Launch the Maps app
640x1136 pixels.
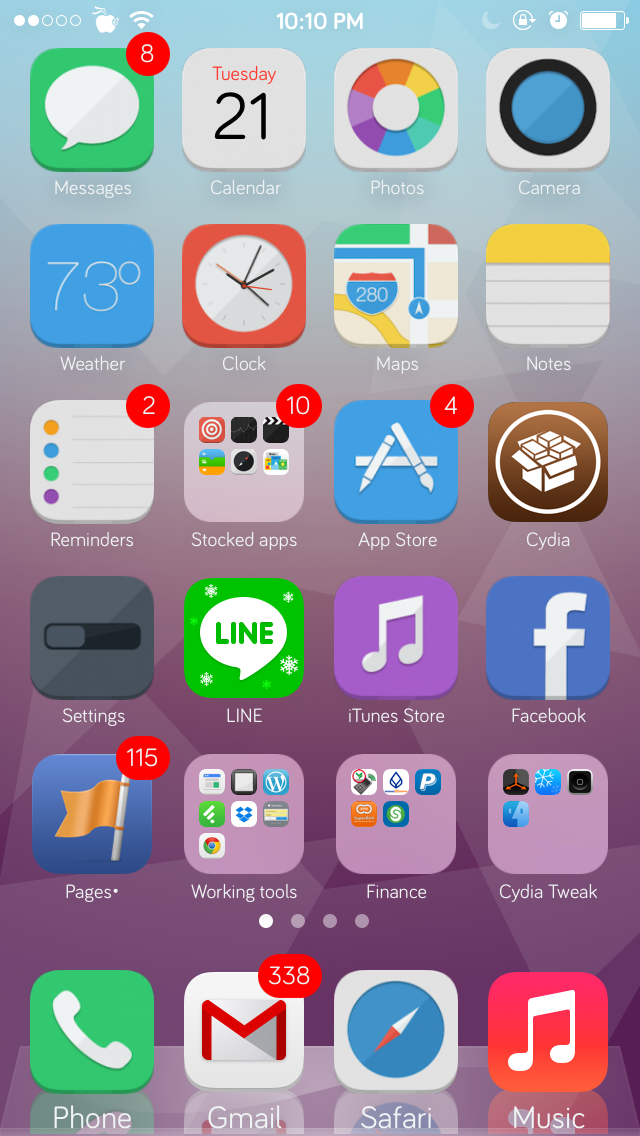point(396,286)
